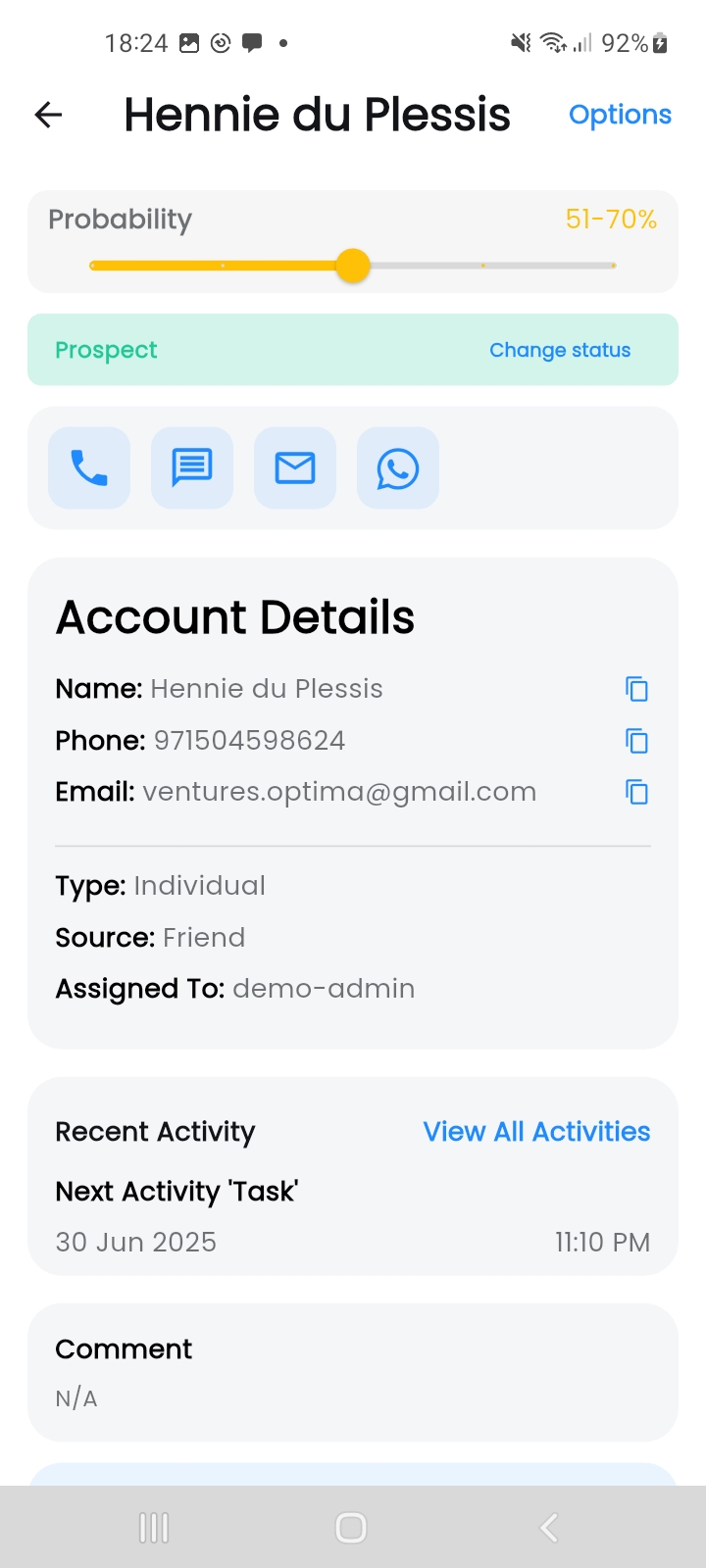Call Hennie via the phone icon
This screenshot has width=706, height=1568.
89,468
